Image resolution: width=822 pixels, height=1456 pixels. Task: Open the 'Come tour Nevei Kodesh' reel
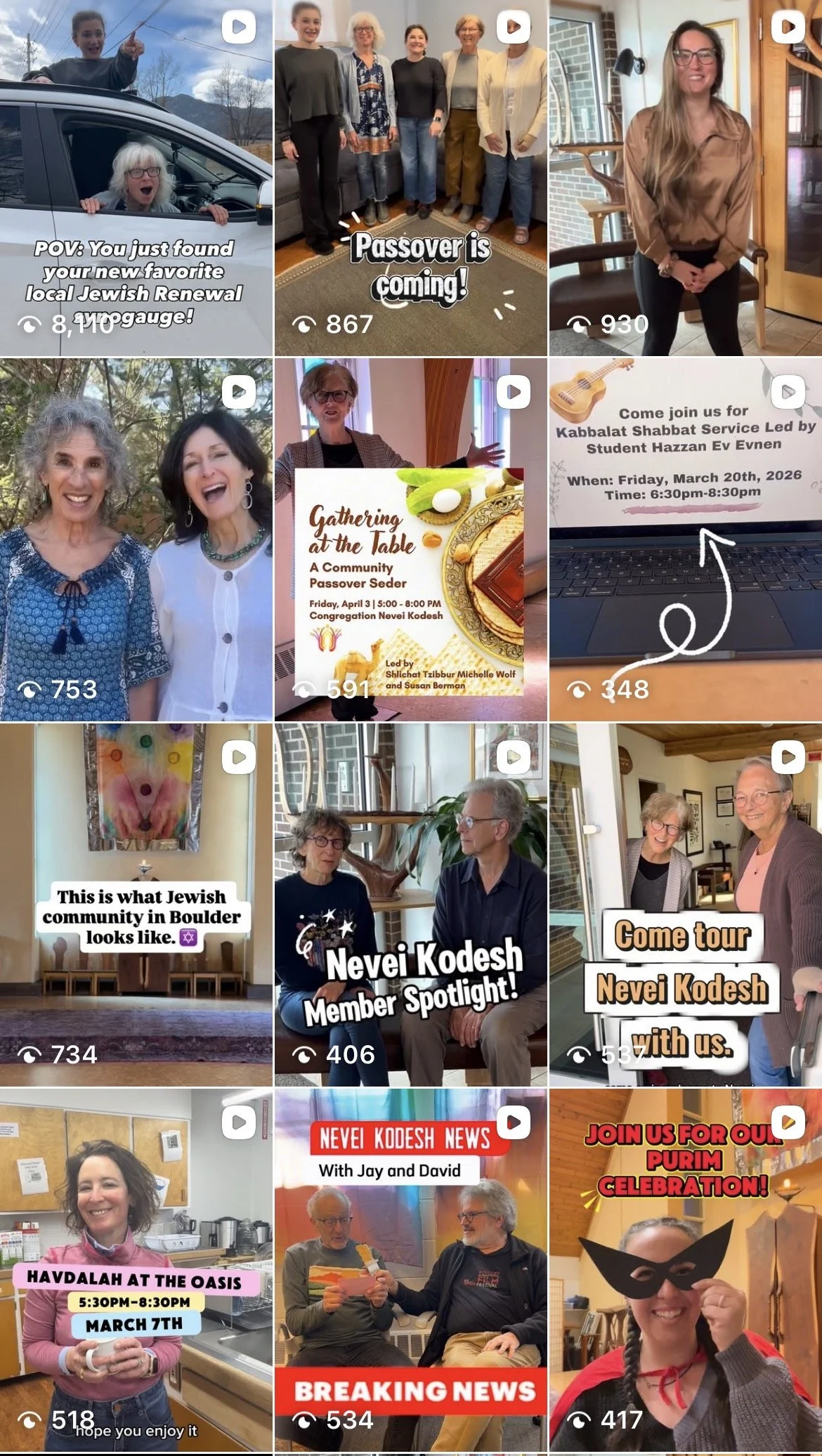686,905
